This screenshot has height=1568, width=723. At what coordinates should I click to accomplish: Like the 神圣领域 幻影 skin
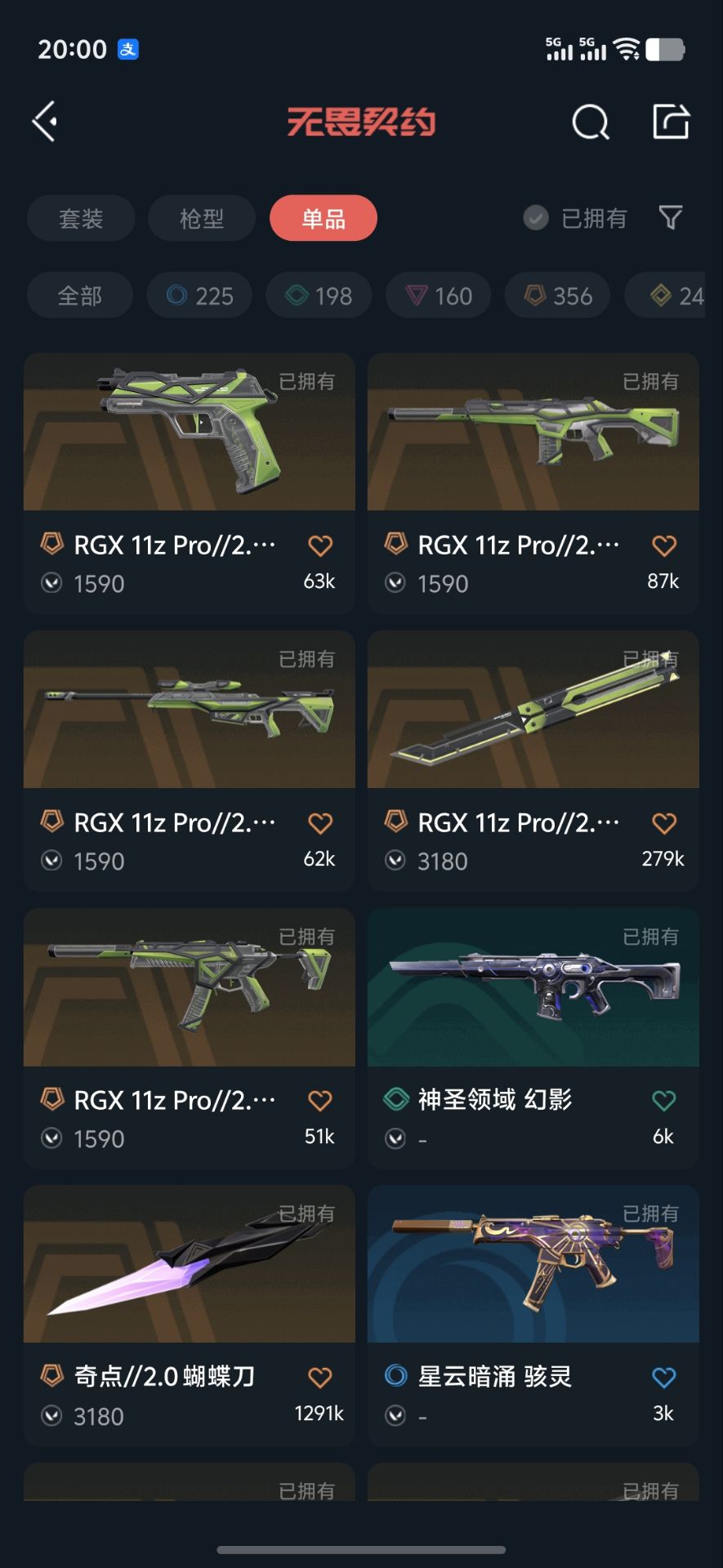click(x=664, y=1100)
